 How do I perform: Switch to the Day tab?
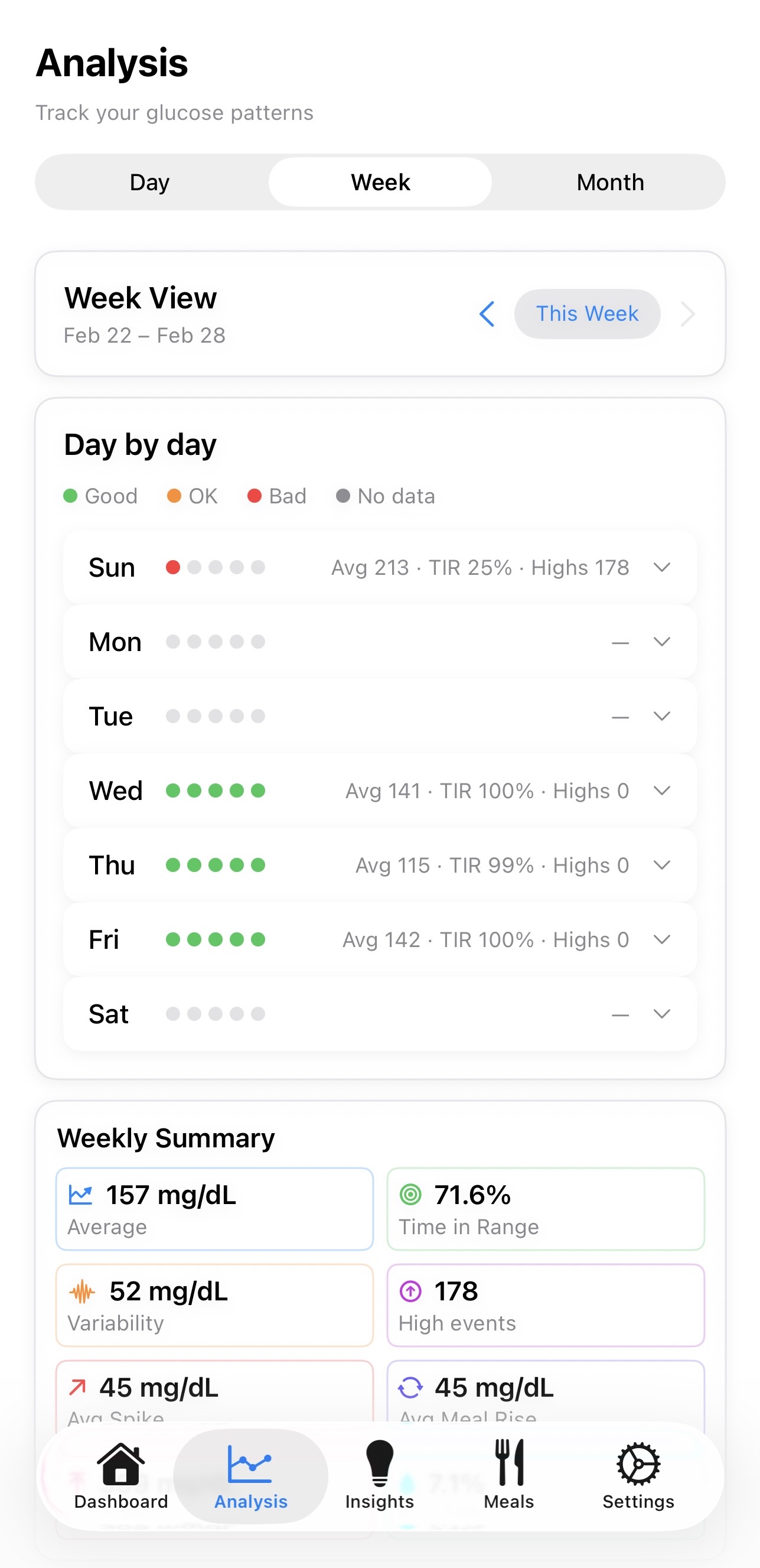click(149, 181)
